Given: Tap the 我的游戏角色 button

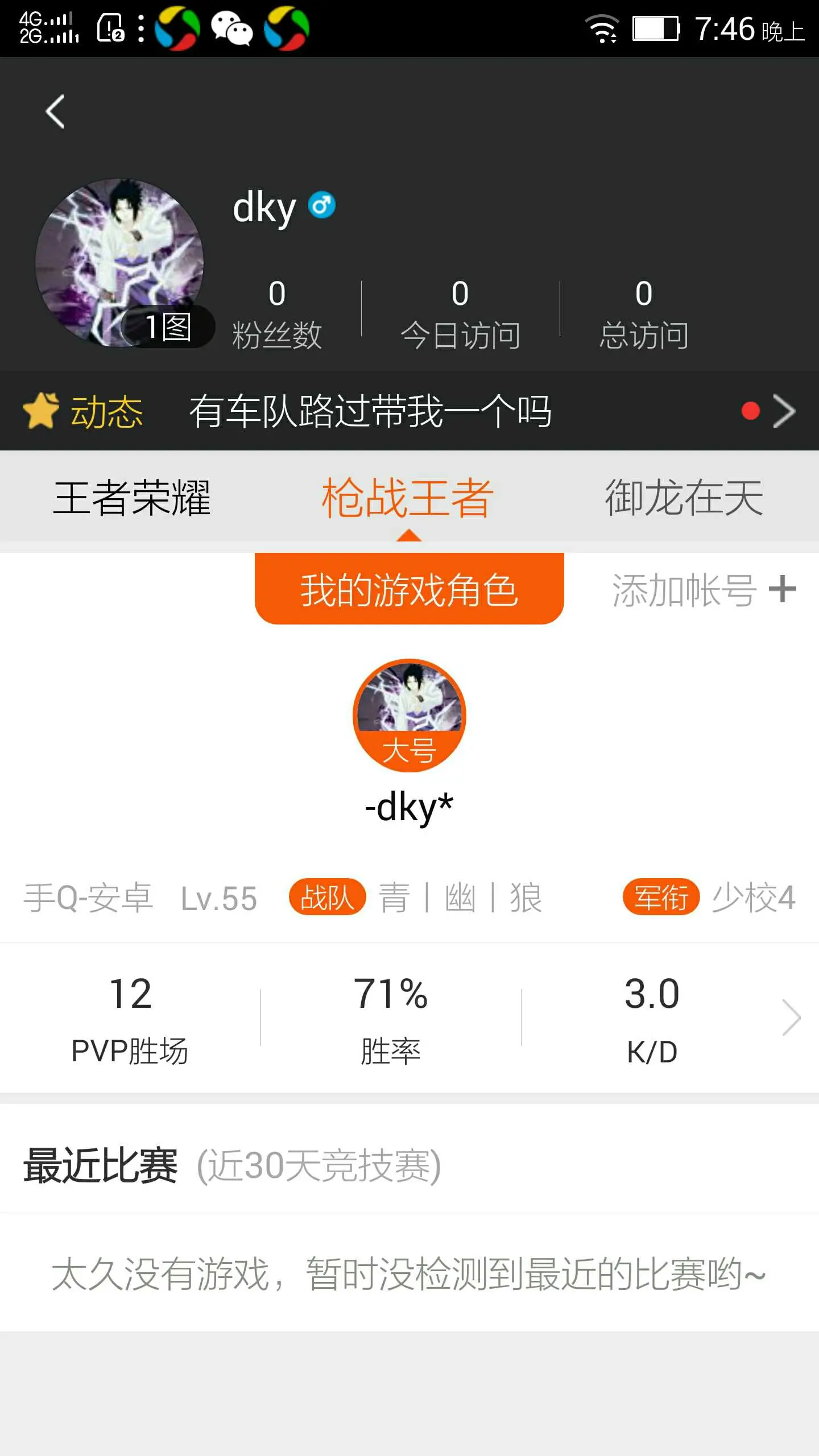Looking at the screenshot, I should 409,589.
